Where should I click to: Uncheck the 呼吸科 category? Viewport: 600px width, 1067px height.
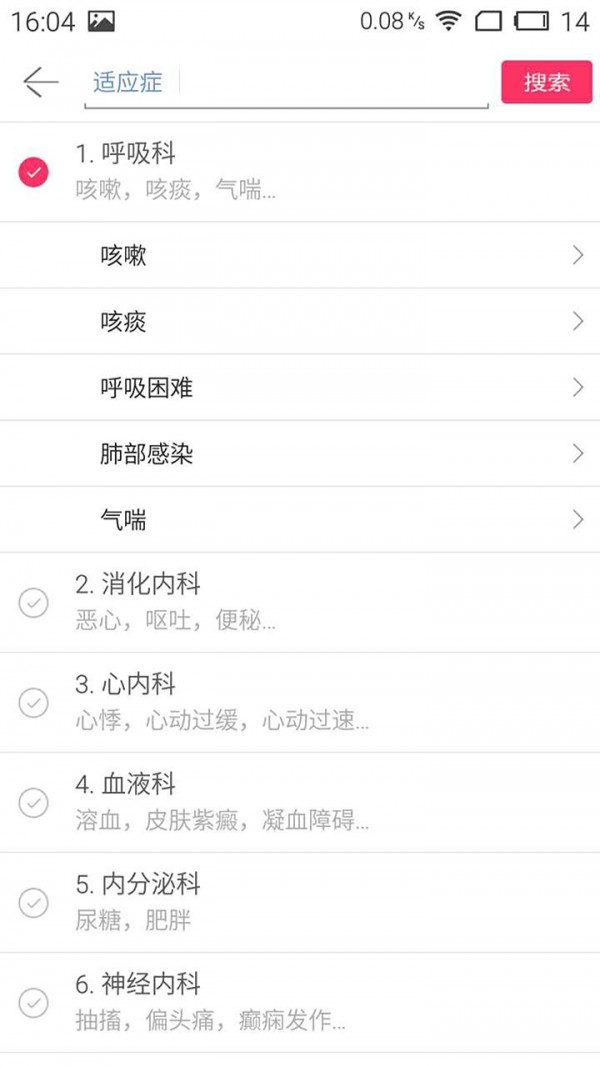click(x=34, y=172)
